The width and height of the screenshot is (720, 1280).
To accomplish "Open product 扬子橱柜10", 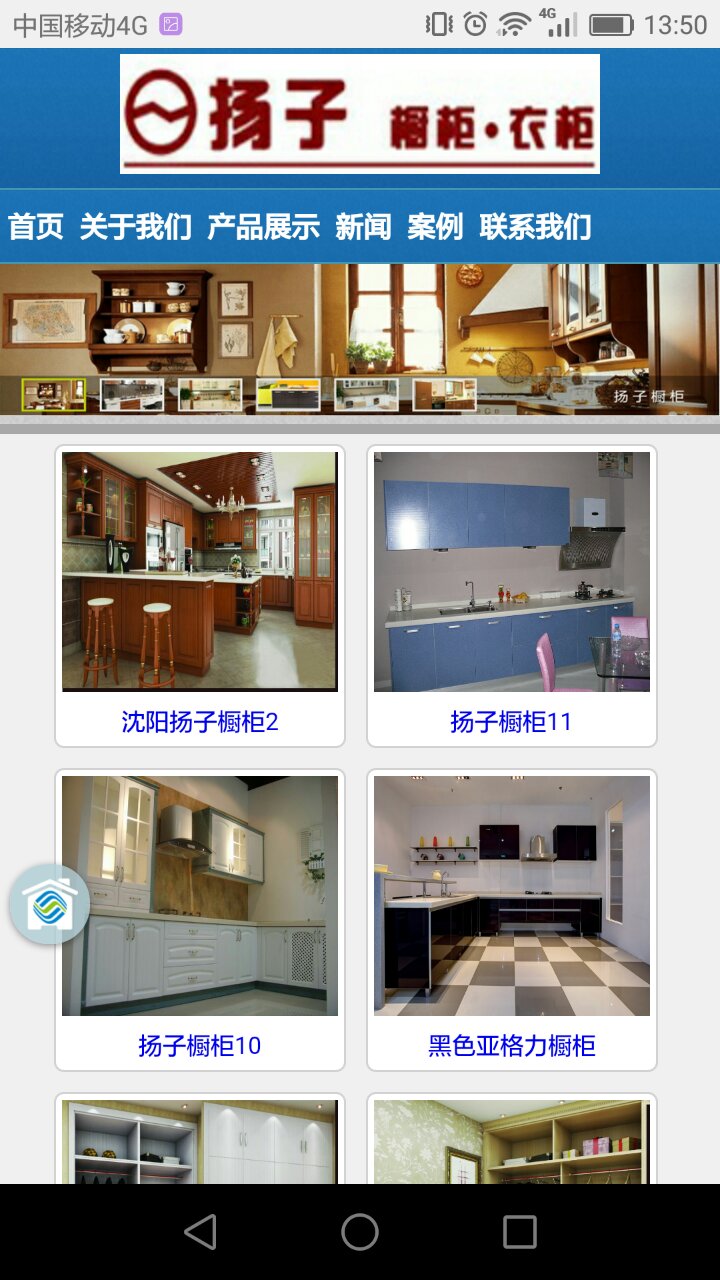I will click(x=200, y=1046).
